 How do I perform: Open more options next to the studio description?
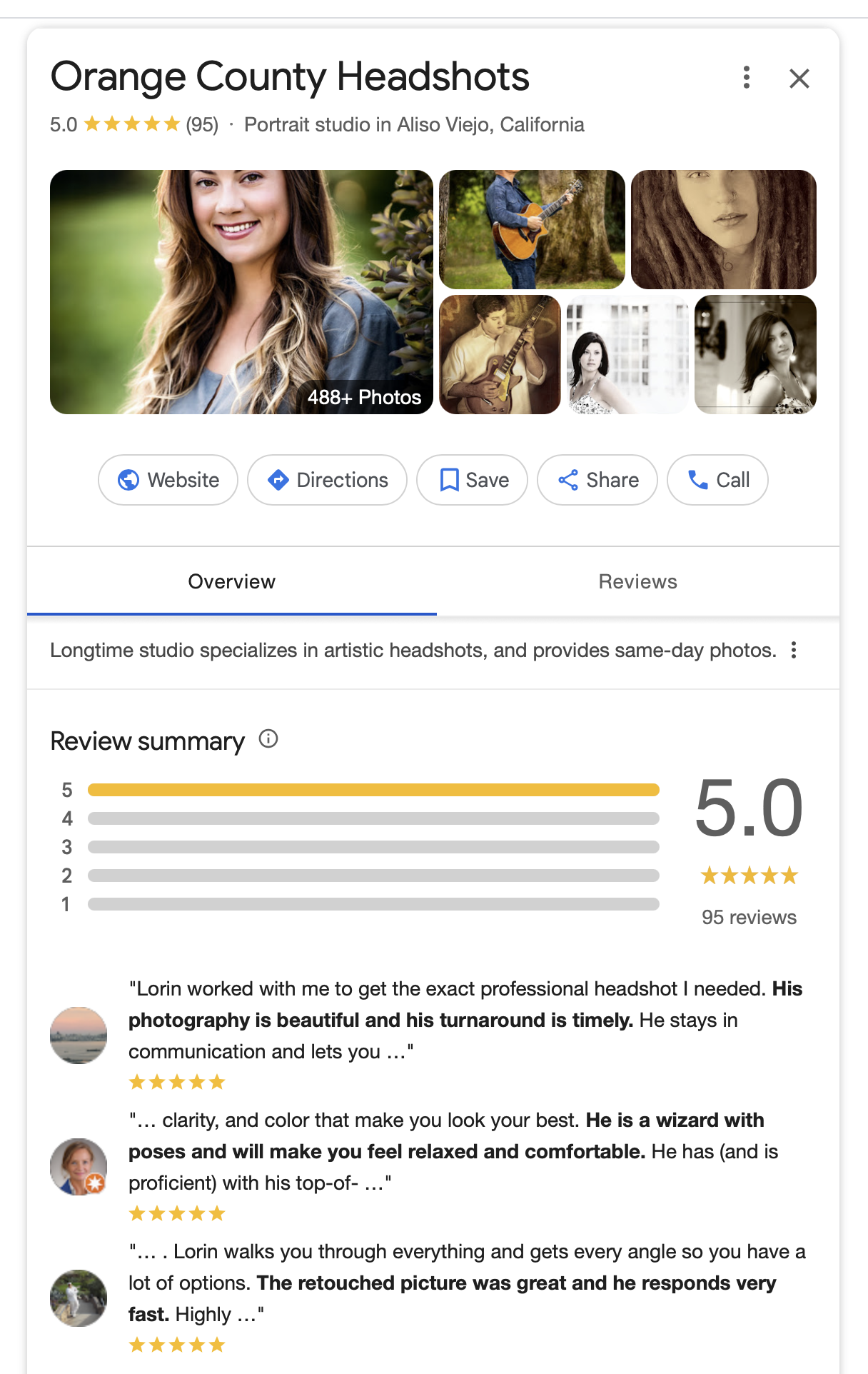[794, 650]
